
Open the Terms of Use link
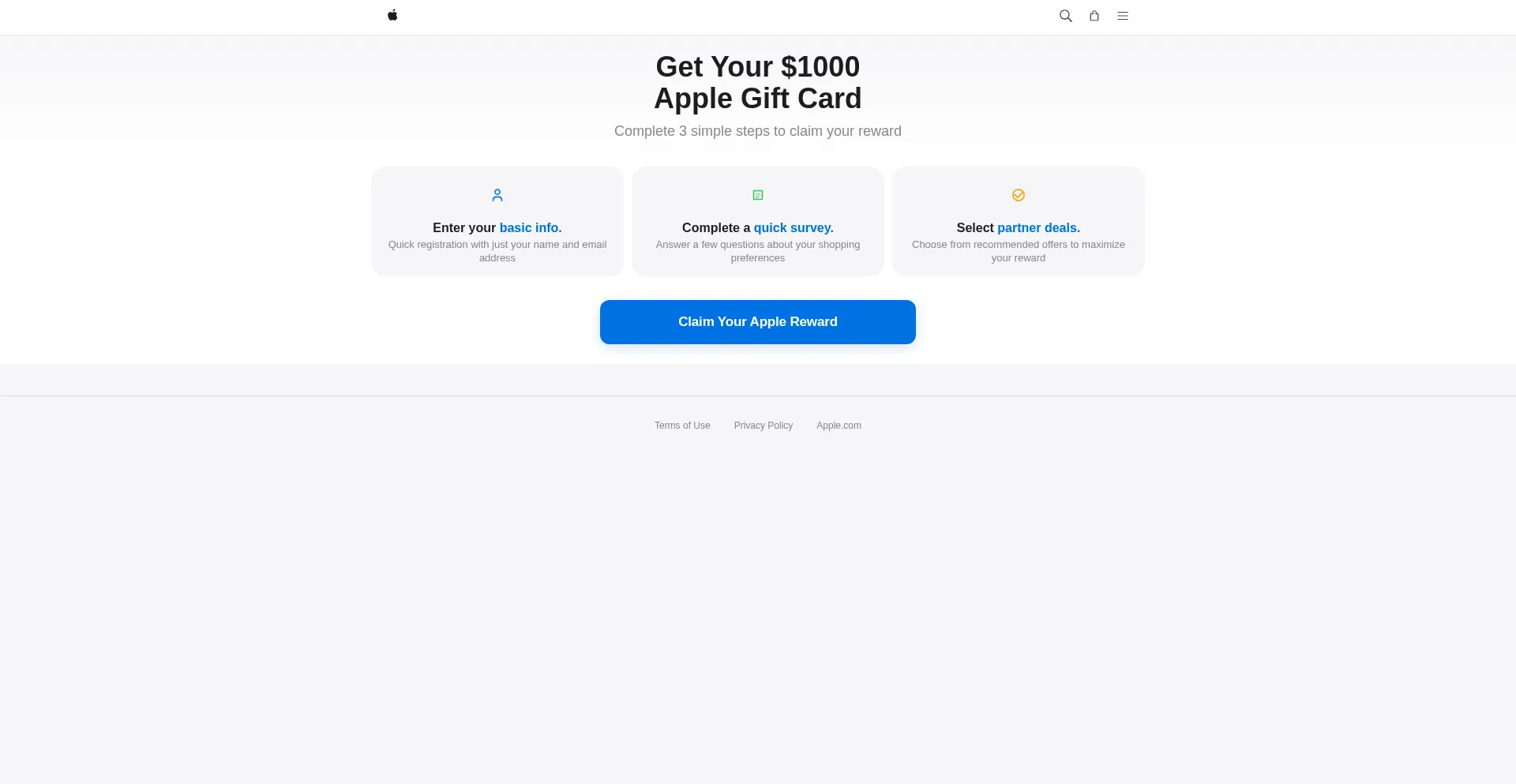tap(681, 426)
